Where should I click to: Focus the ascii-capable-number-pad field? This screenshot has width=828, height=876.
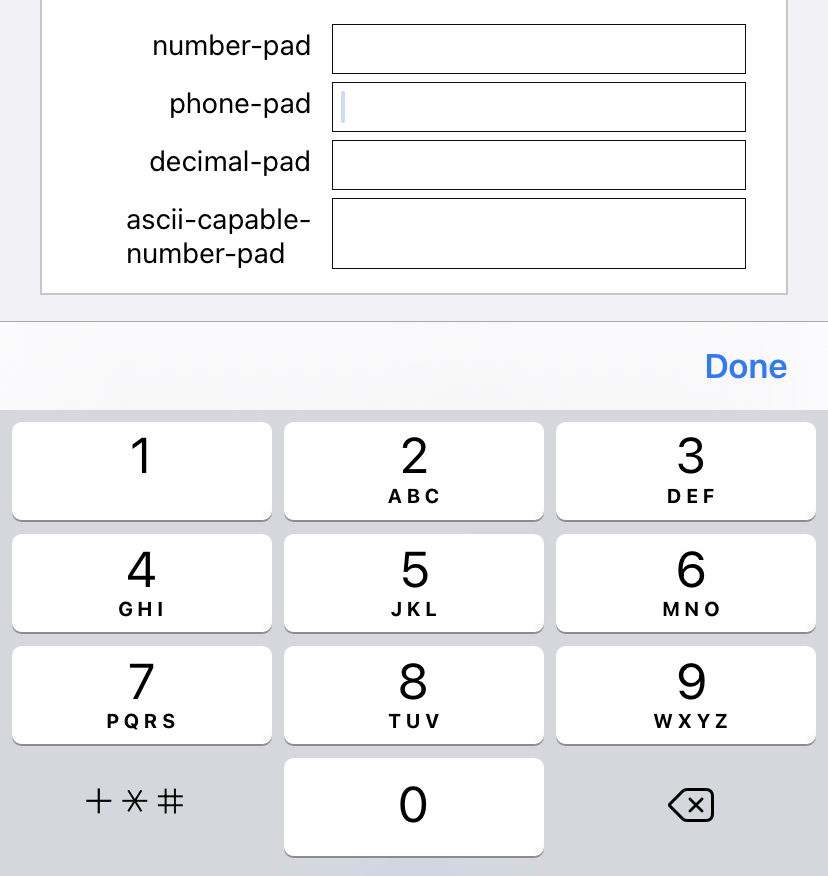point(538,233)
